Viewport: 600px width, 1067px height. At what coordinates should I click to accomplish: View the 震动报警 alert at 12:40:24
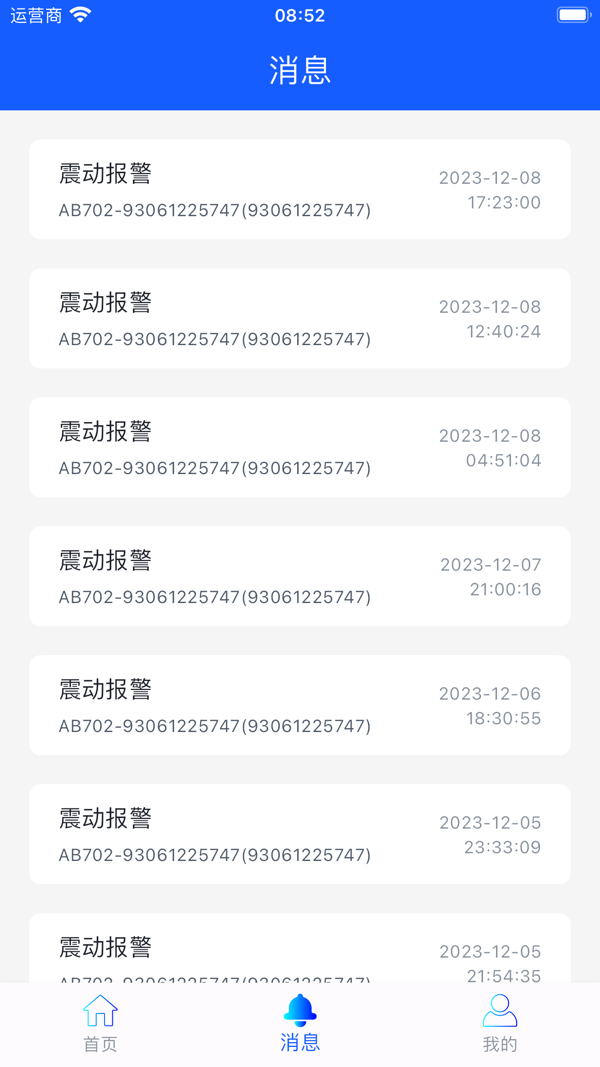click(300, 318)
